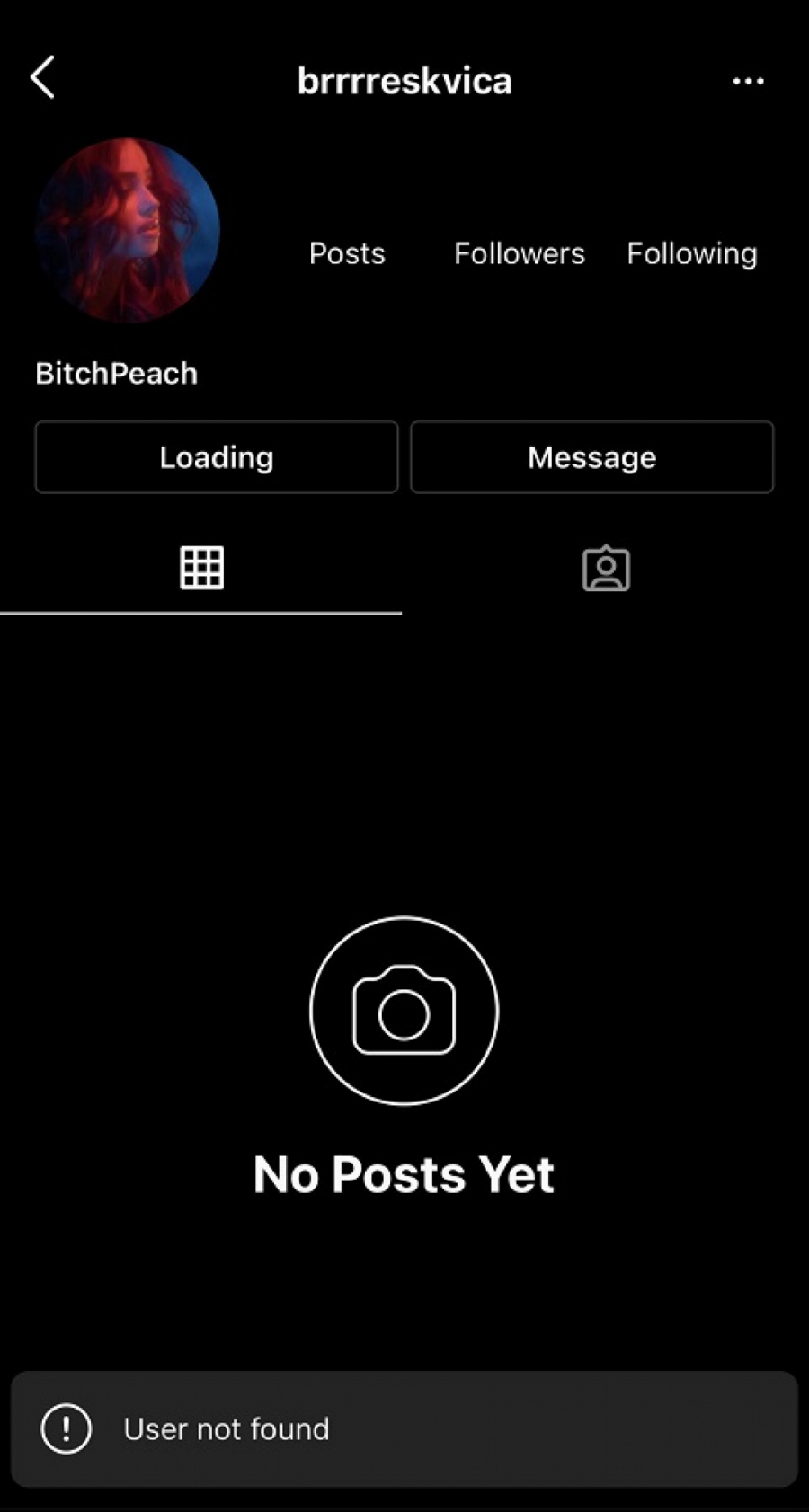
Task: Switch to the tagged photos tab
Action: point(606,569)
